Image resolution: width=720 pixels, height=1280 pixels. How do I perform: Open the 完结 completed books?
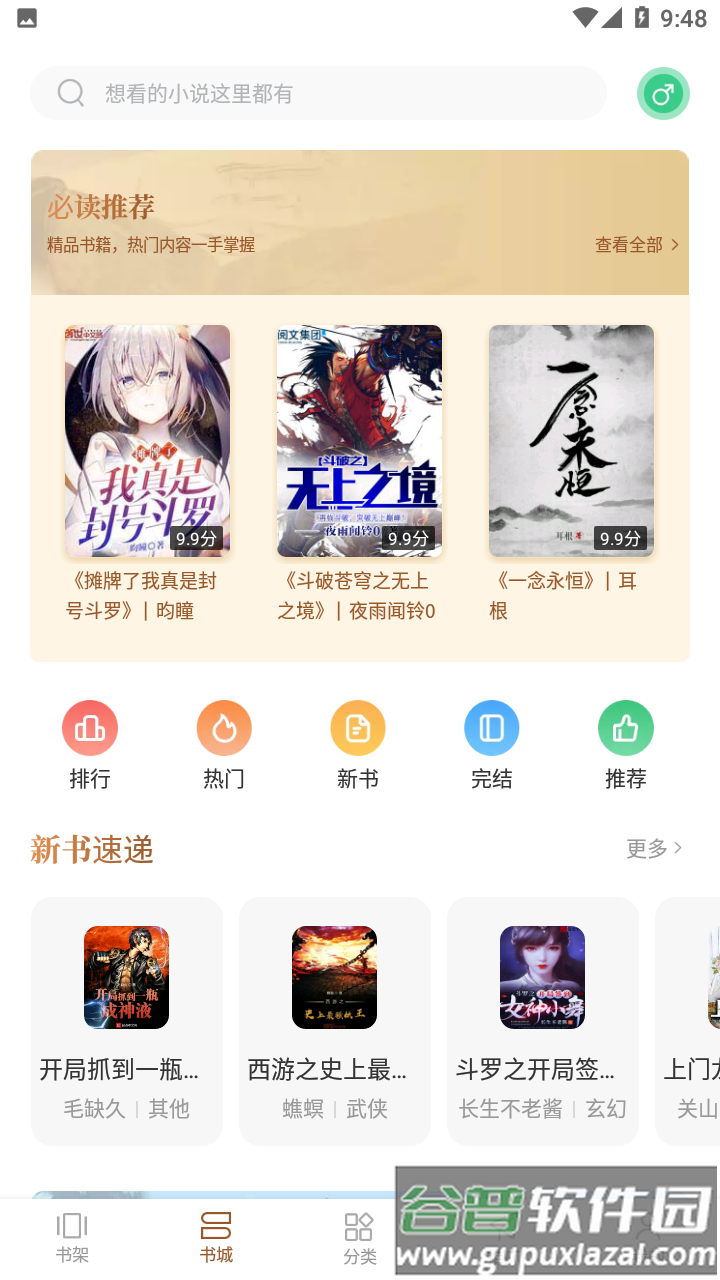(x=492, y=745)
